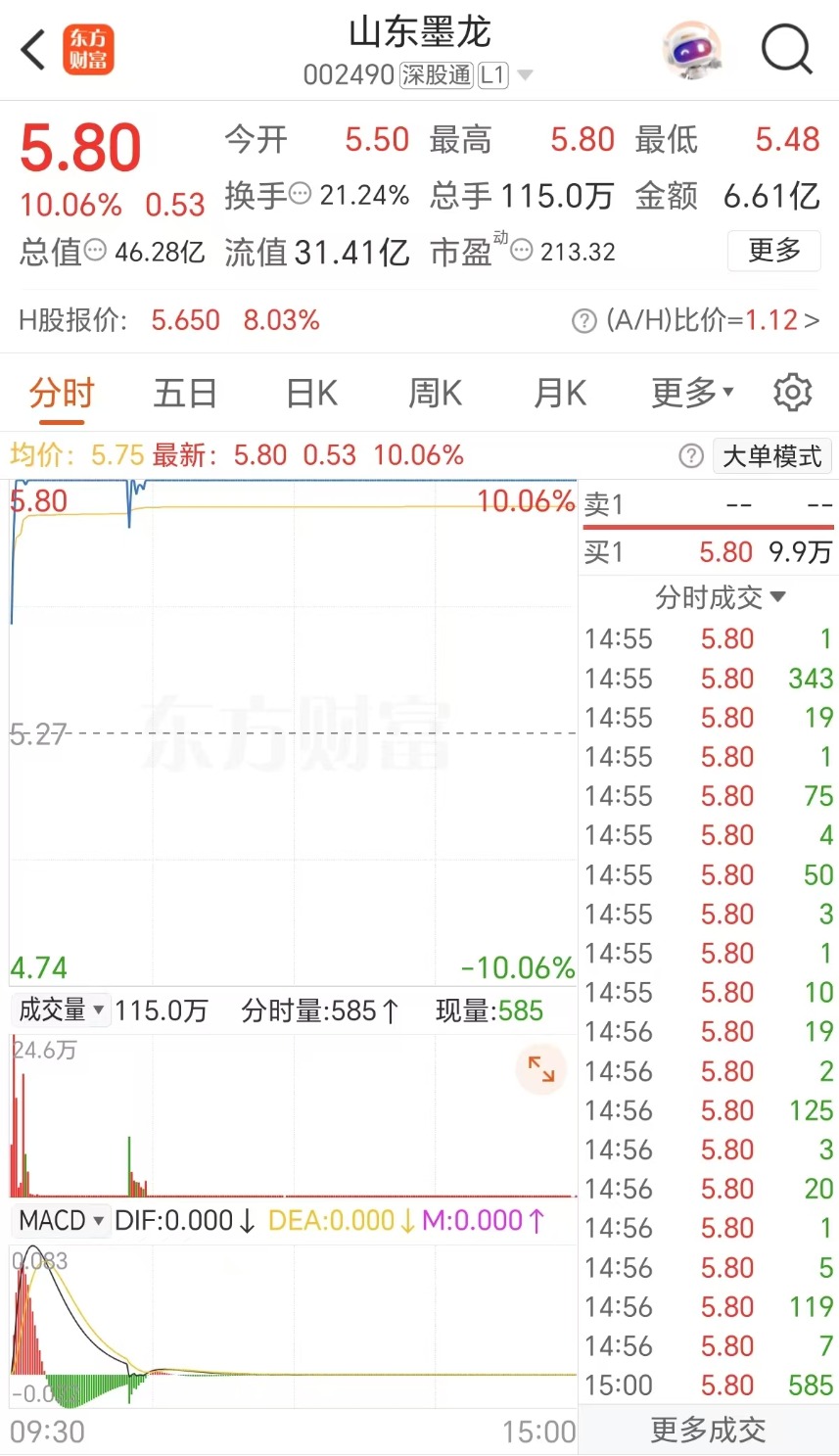839x1456 pixels.
Task: Switch to the 日K chart tab
Action: tap(311, 394)
